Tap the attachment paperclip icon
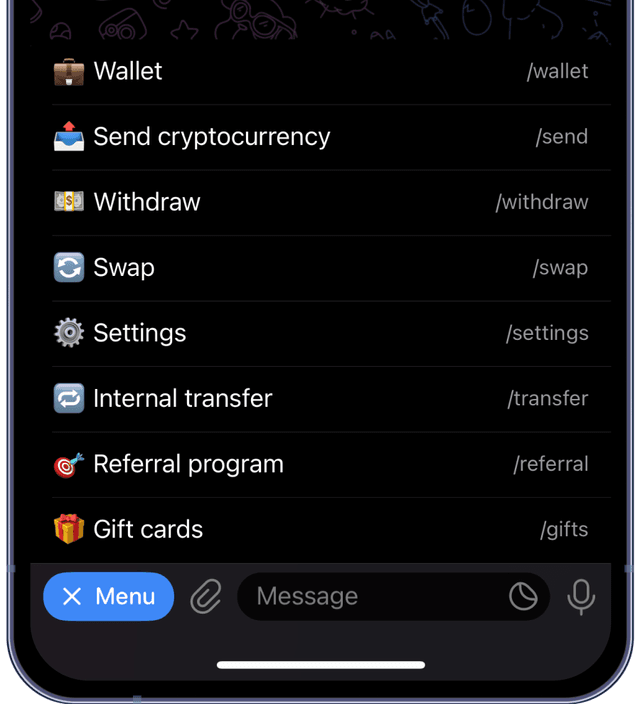Image resolution: width=640 pixels, height=704 pixels. [206, 597]
